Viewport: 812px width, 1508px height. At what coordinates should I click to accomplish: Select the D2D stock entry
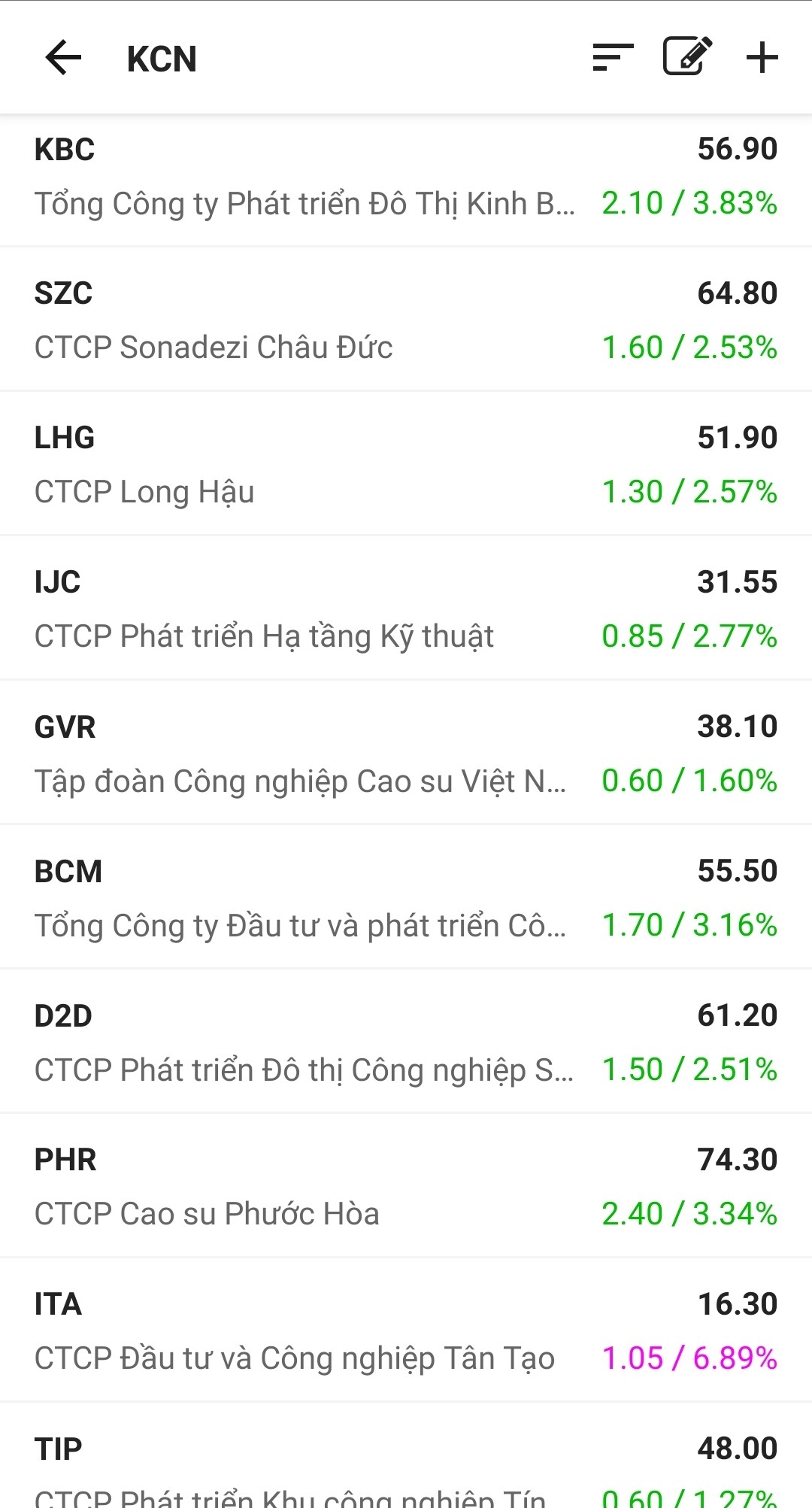(x=406, y=1042)
